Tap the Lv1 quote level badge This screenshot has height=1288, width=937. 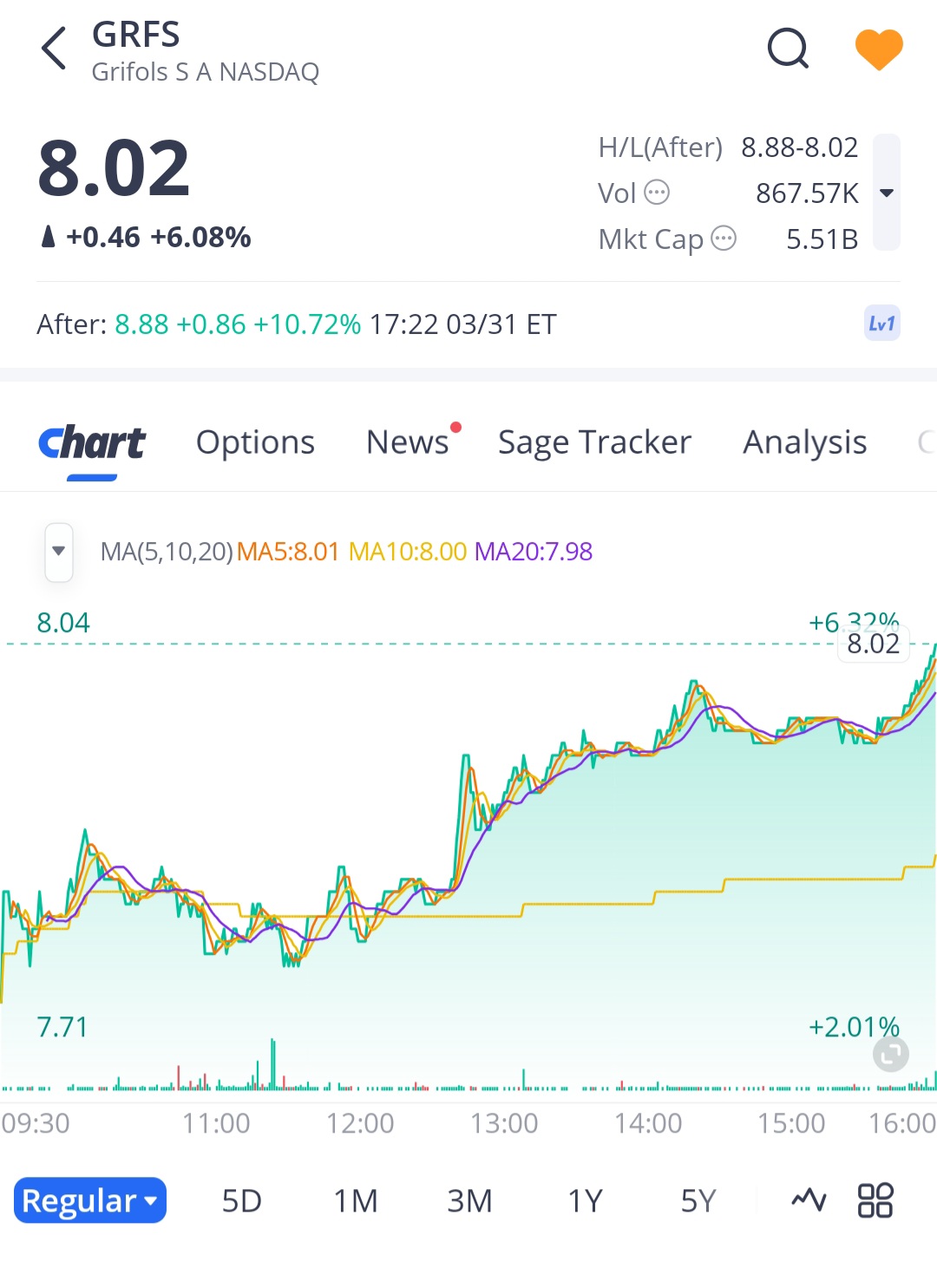tap(881, 324)
